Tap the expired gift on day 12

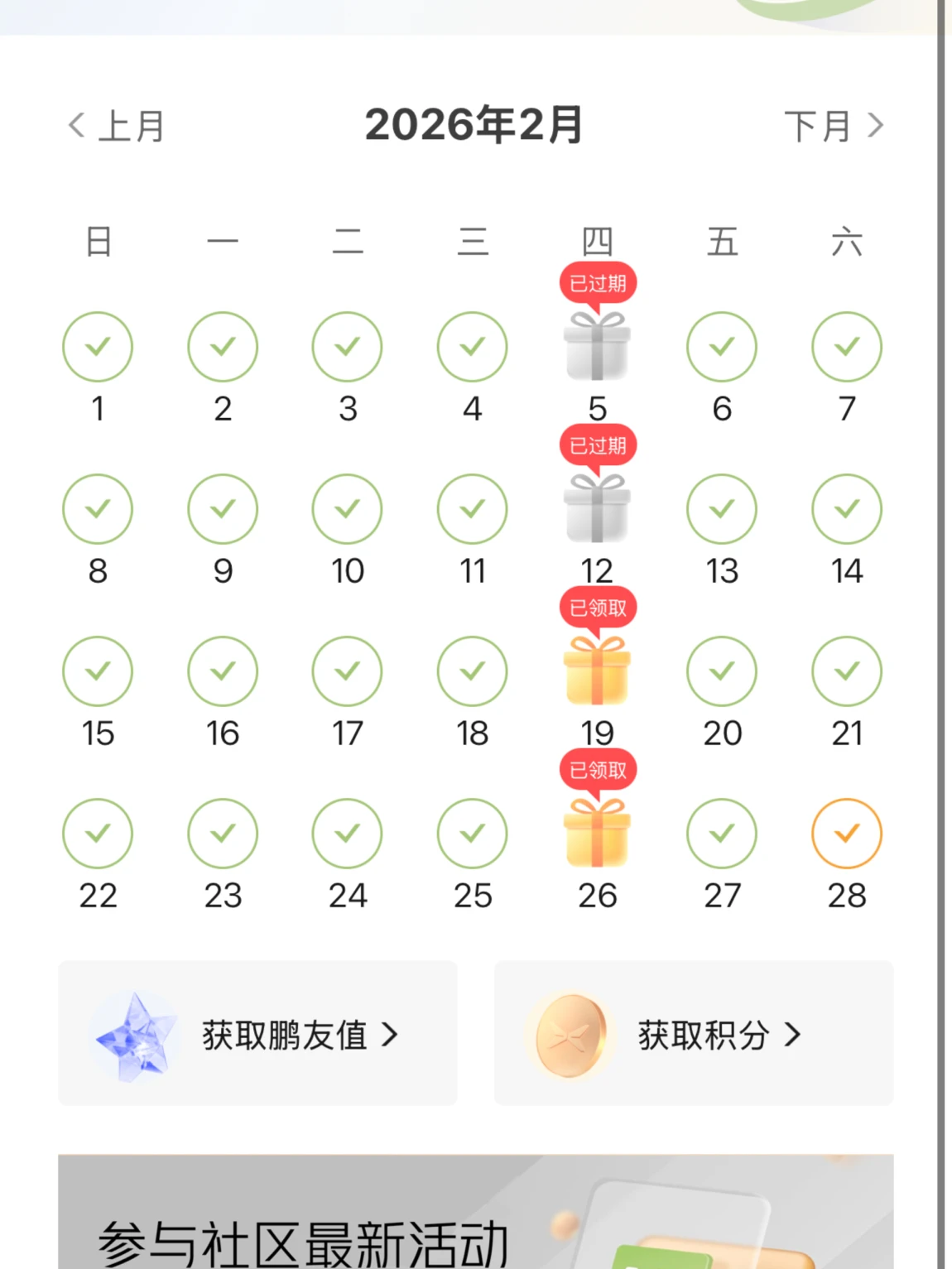pyautogui.click(x=597, y=508)
